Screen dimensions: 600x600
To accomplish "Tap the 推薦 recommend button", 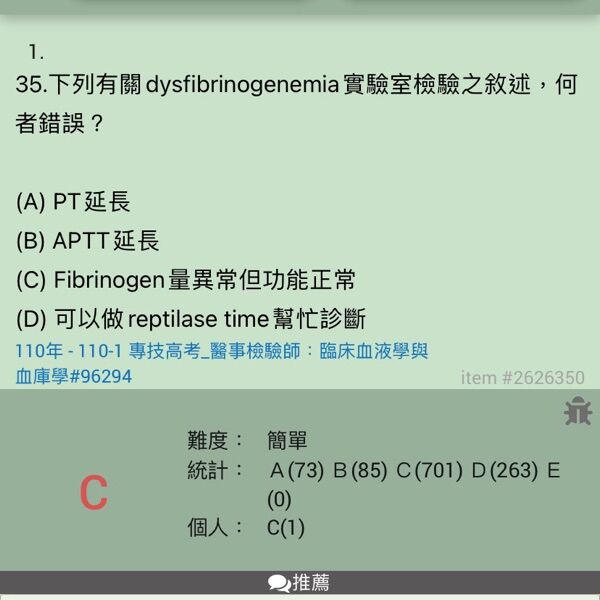I will [x=299, y=583].
